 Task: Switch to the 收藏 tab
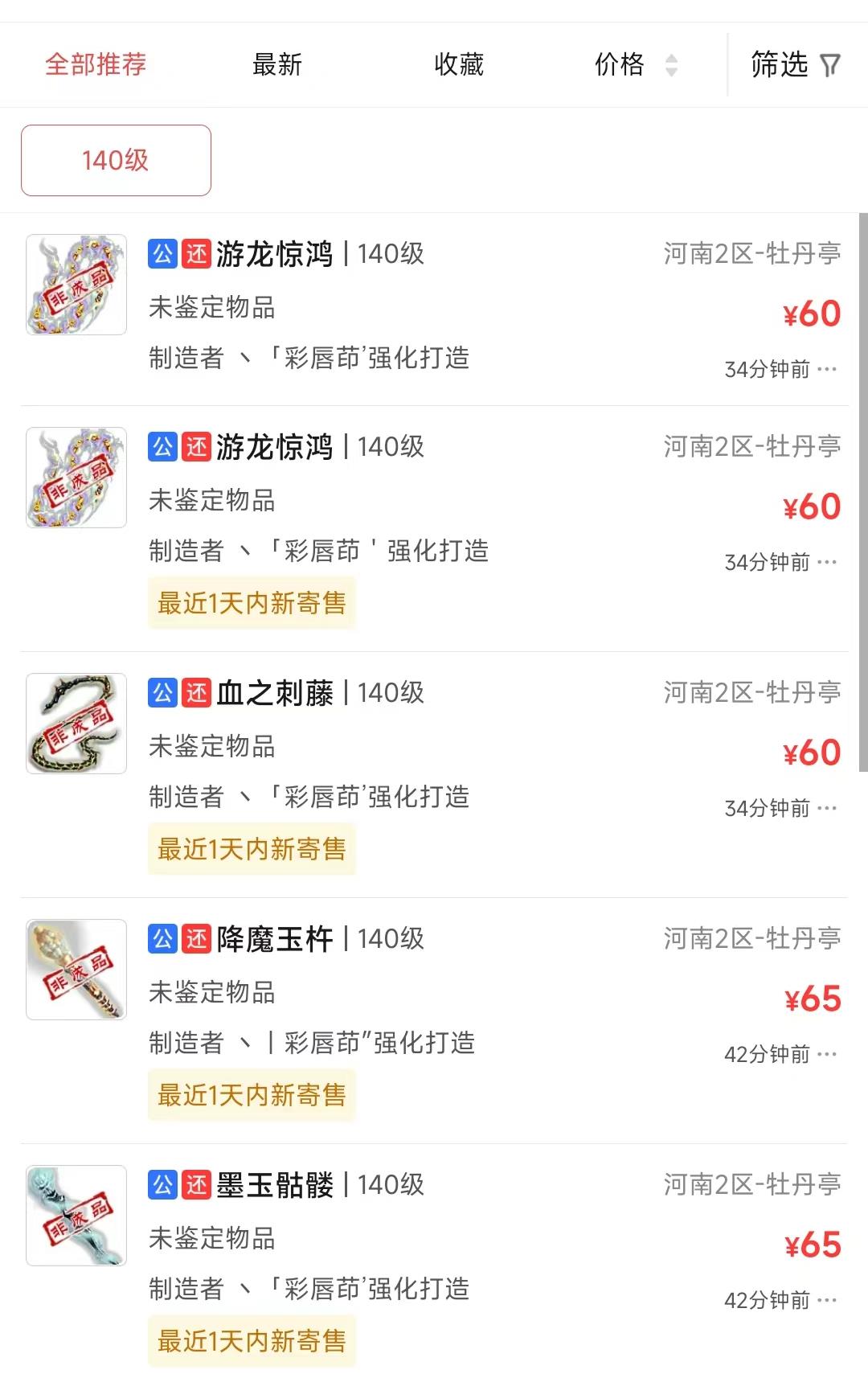[459, 64]
